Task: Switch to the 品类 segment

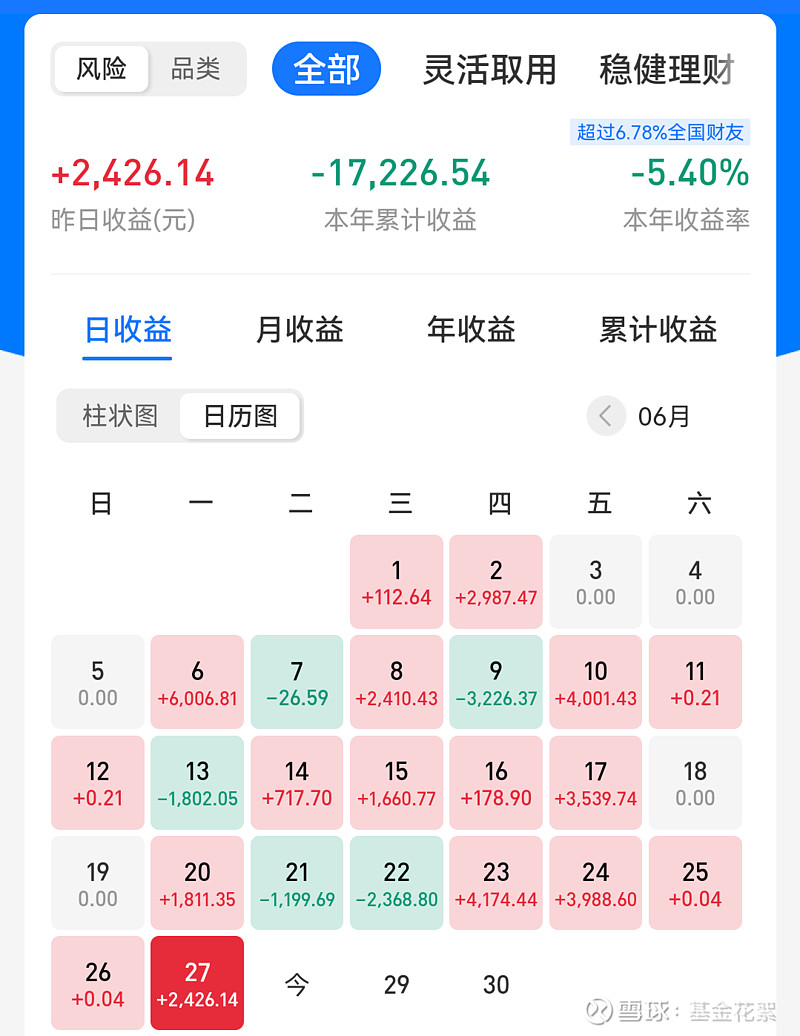Action: [195, 69]
